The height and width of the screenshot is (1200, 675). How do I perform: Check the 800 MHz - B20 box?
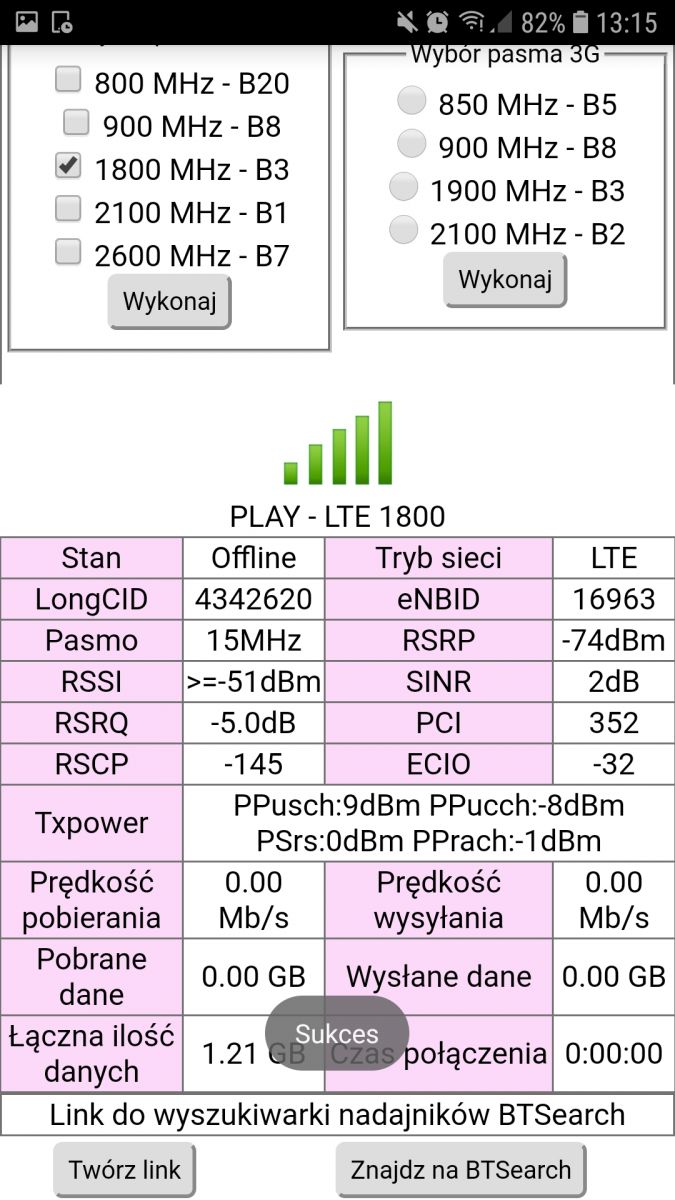click(68, 80)
